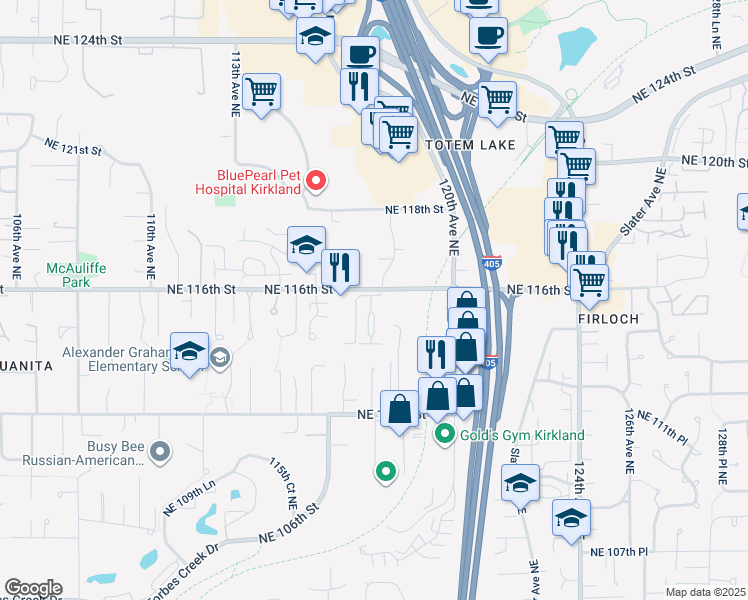Tap the school marker below NE 118th St
The width and height of the screenshot is (748, 600).
(306, 245)
